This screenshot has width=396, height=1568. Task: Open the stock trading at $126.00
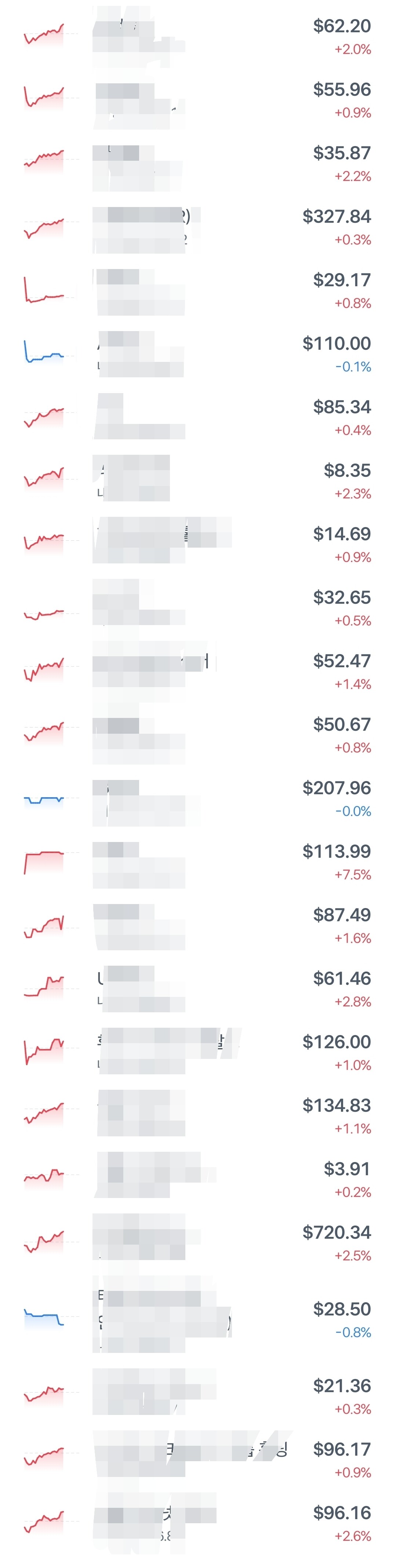198,1052
